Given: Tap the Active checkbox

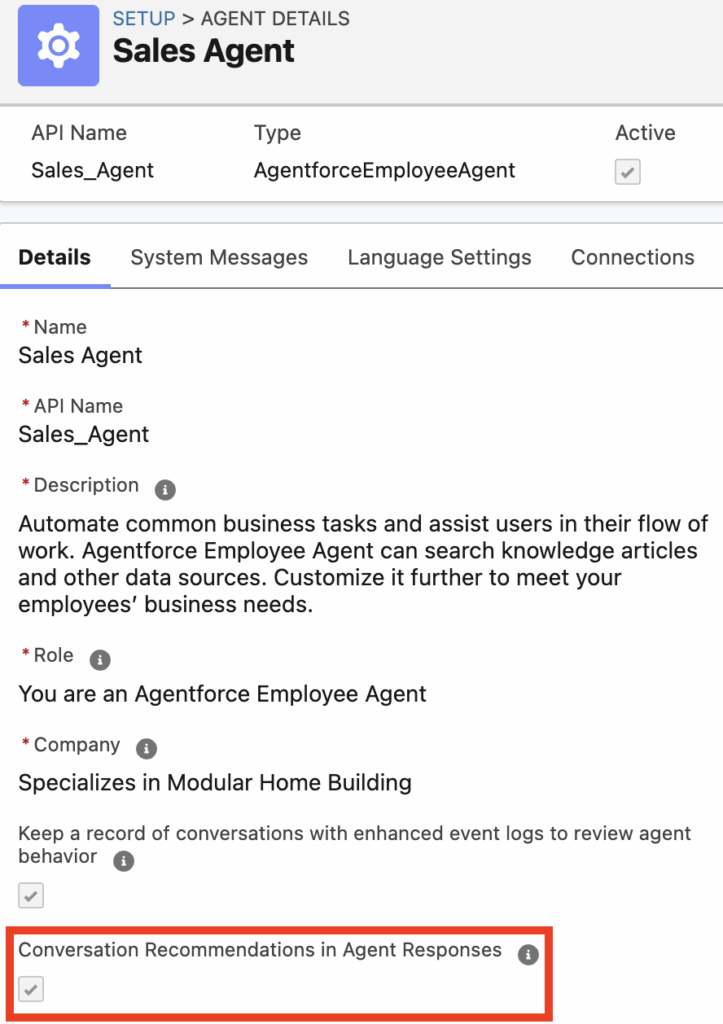Looking at the screenshot, I should pos(627,172).
